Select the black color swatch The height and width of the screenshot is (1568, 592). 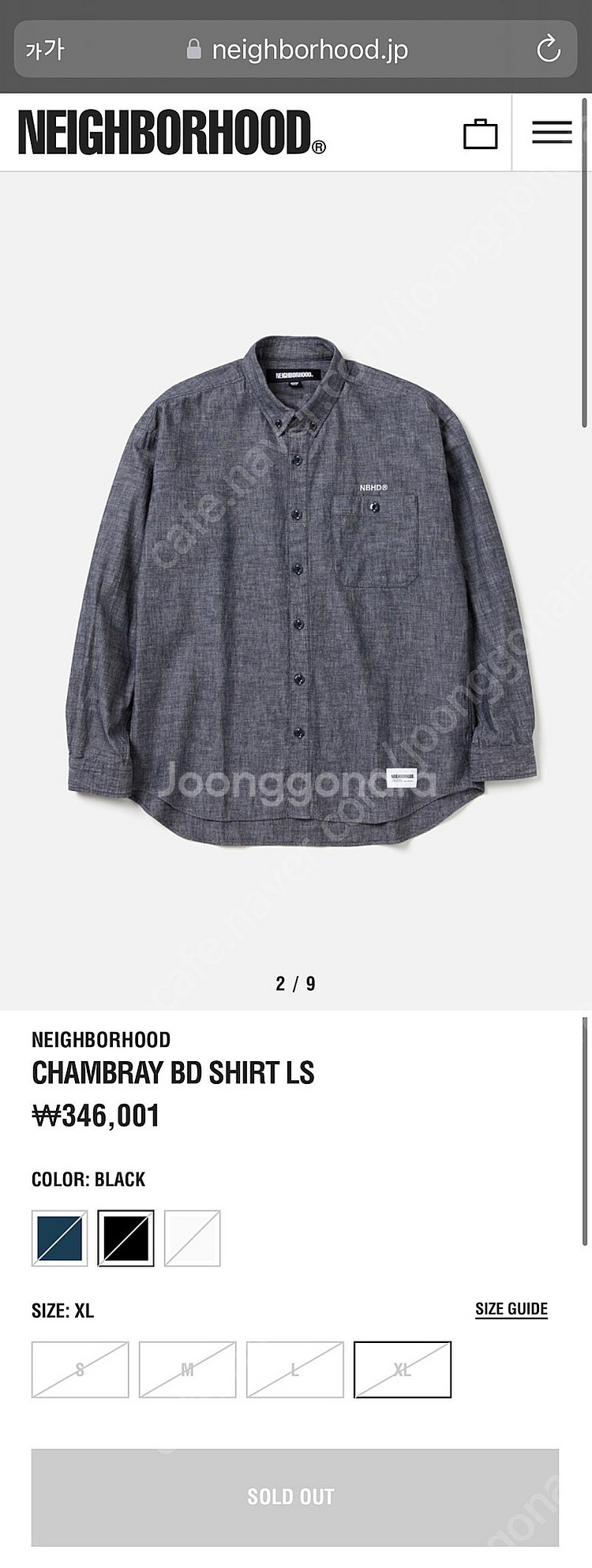click(x=126, y=1238)
